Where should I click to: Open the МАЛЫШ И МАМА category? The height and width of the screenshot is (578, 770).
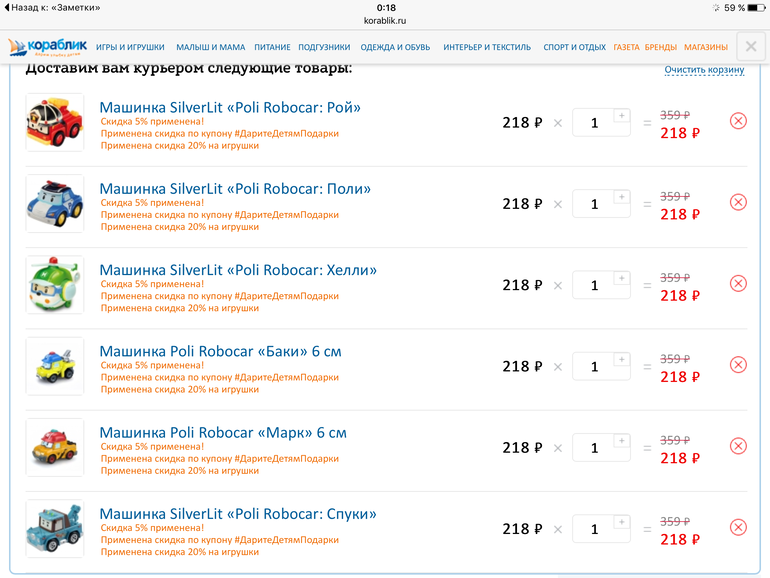tap(210, 47)
